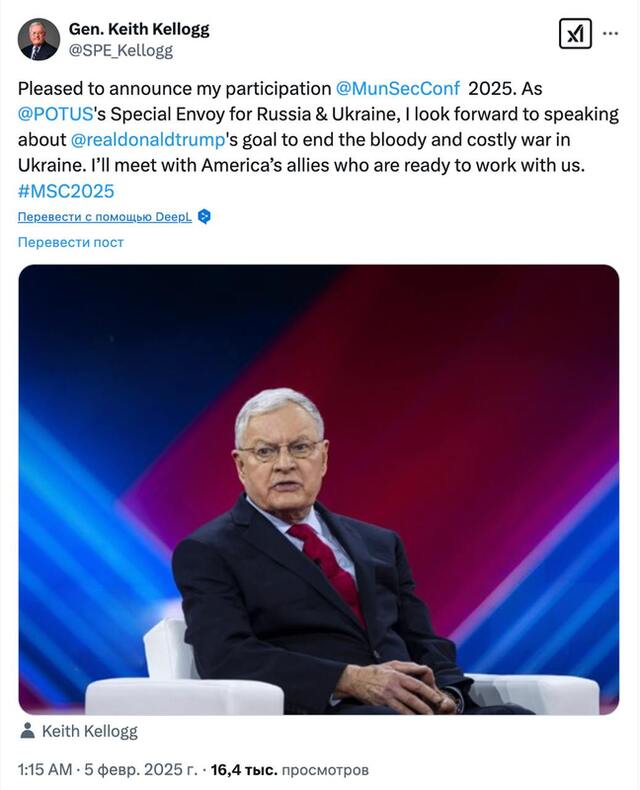Open the @SPE_Kellogg handle
640x790 pixels.
click(120, 50)
